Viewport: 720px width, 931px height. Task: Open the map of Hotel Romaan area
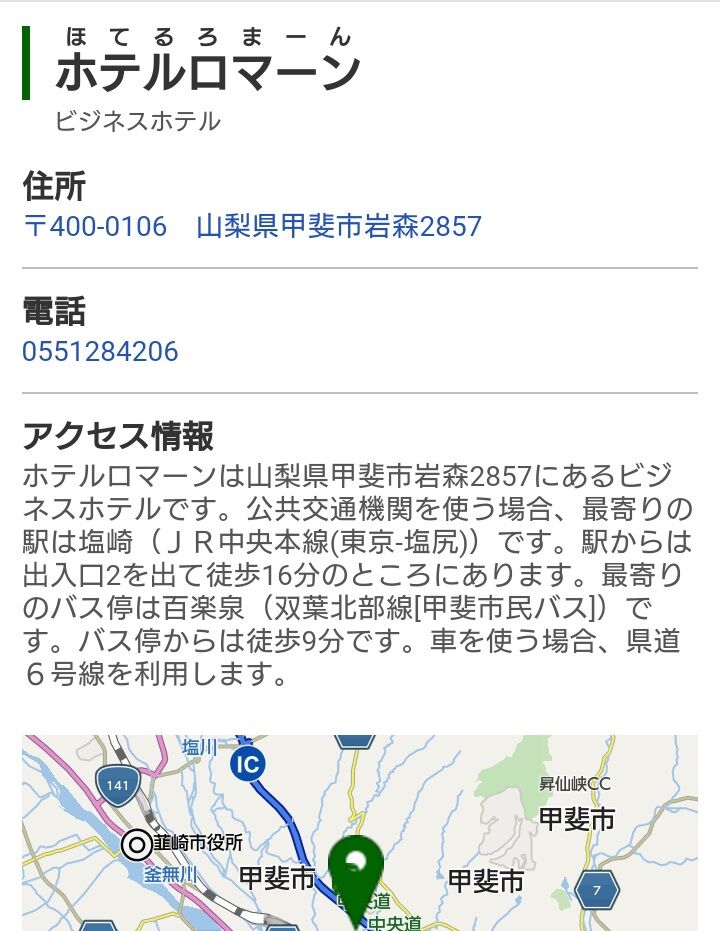360,833
